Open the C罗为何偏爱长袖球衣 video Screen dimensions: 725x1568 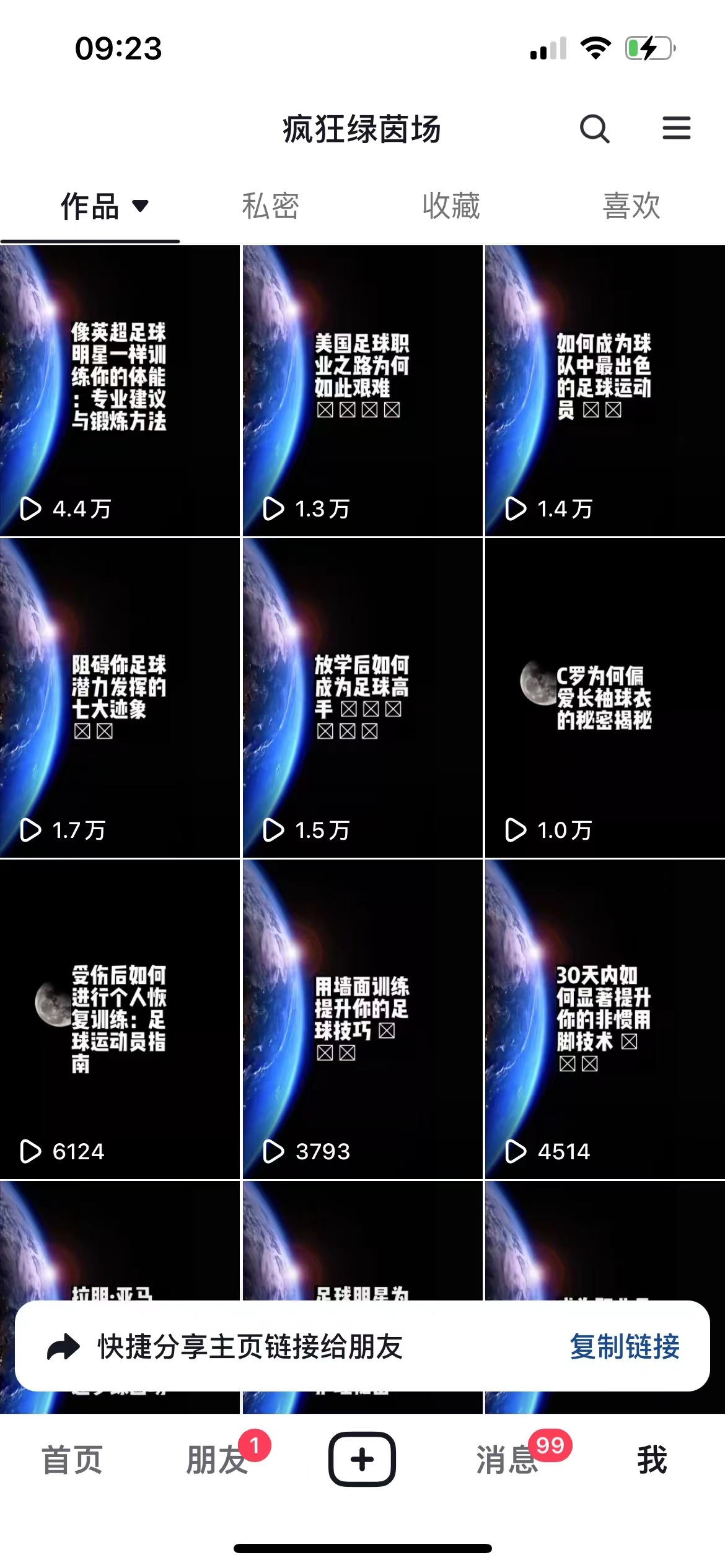click(604, 697)
